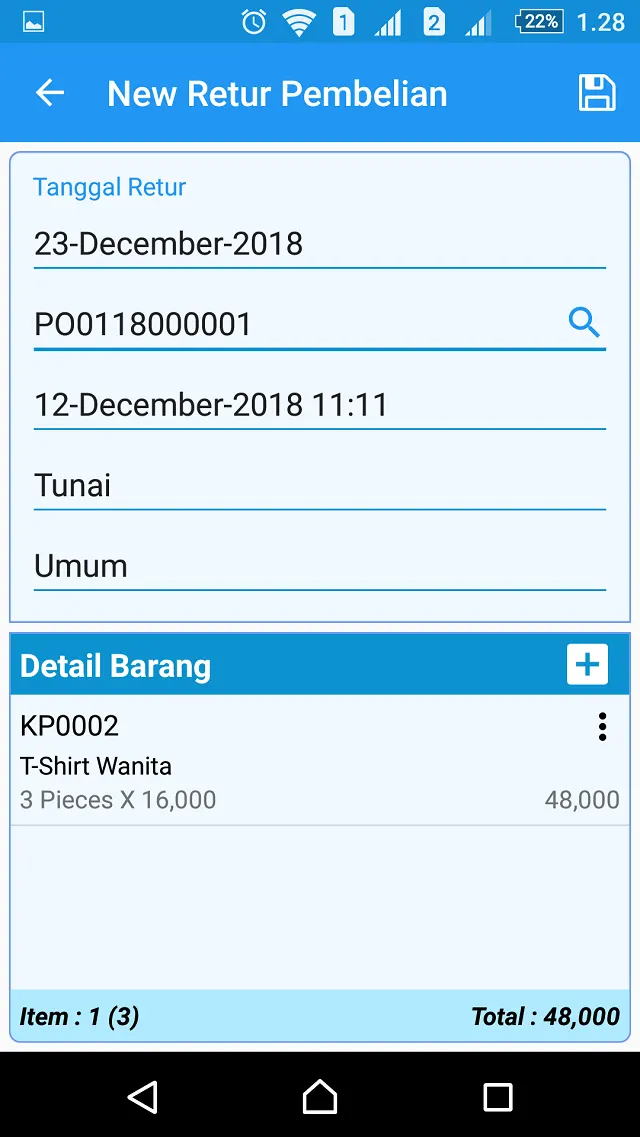This screenshot has width=640, height=1137.
Task: Tap the system home button
Action: click(x=320, y=1096)
